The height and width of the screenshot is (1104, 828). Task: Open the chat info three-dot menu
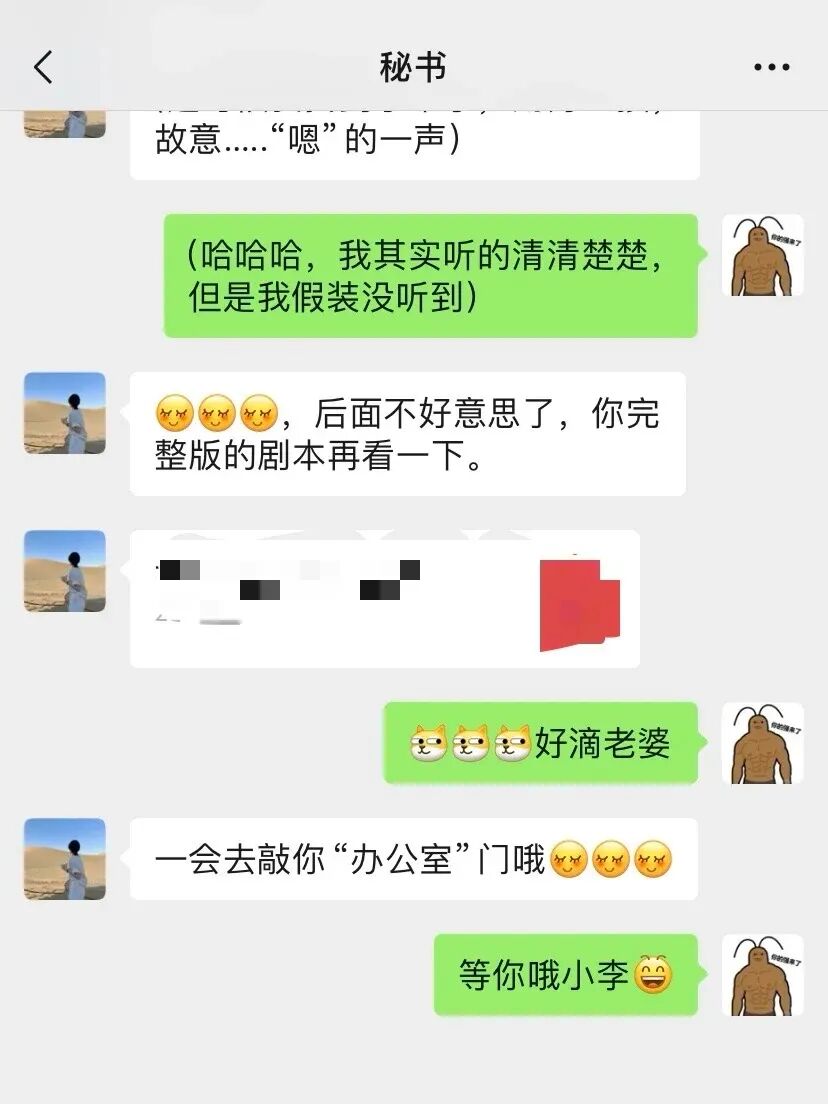(771, 68)
